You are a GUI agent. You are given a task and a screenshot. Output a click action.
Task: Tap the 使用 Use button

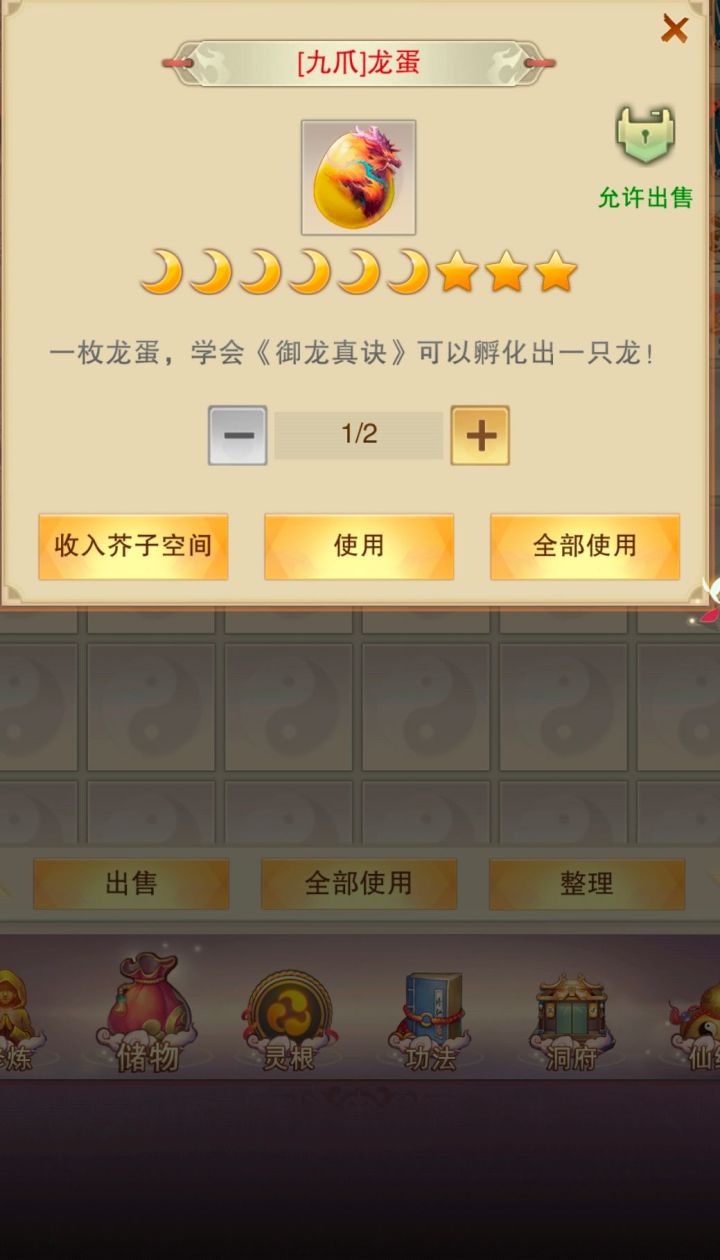pos(358,546)
